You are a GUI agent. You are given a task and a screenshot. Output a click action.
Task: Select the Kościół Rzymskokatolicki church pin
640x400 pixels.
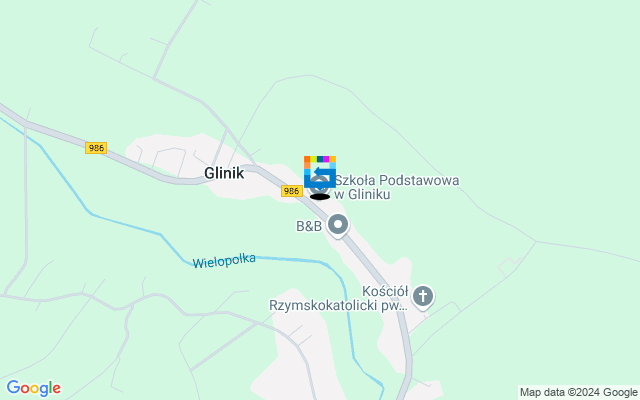423,295
